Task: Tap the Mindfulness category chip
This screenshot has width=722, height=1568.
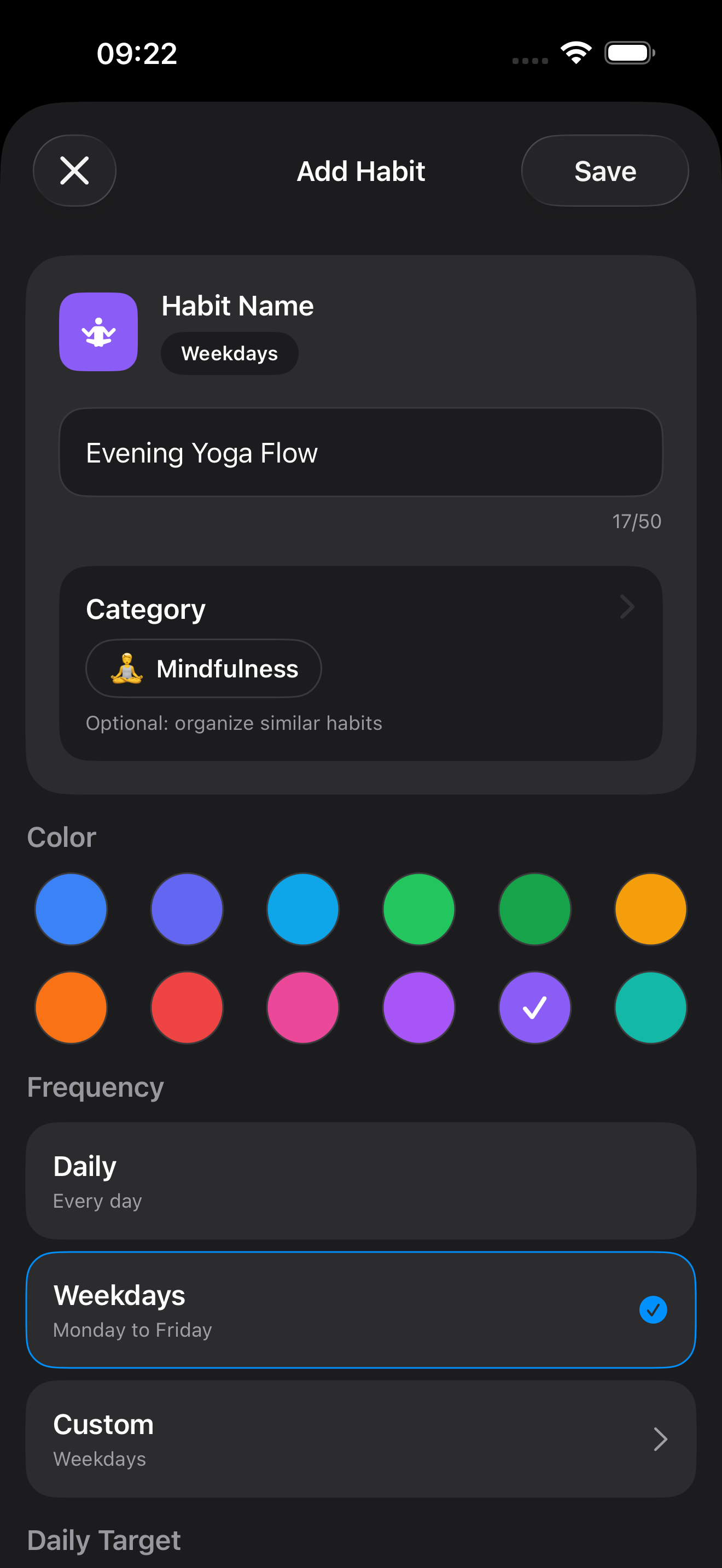Action: (x=203, y=668)
